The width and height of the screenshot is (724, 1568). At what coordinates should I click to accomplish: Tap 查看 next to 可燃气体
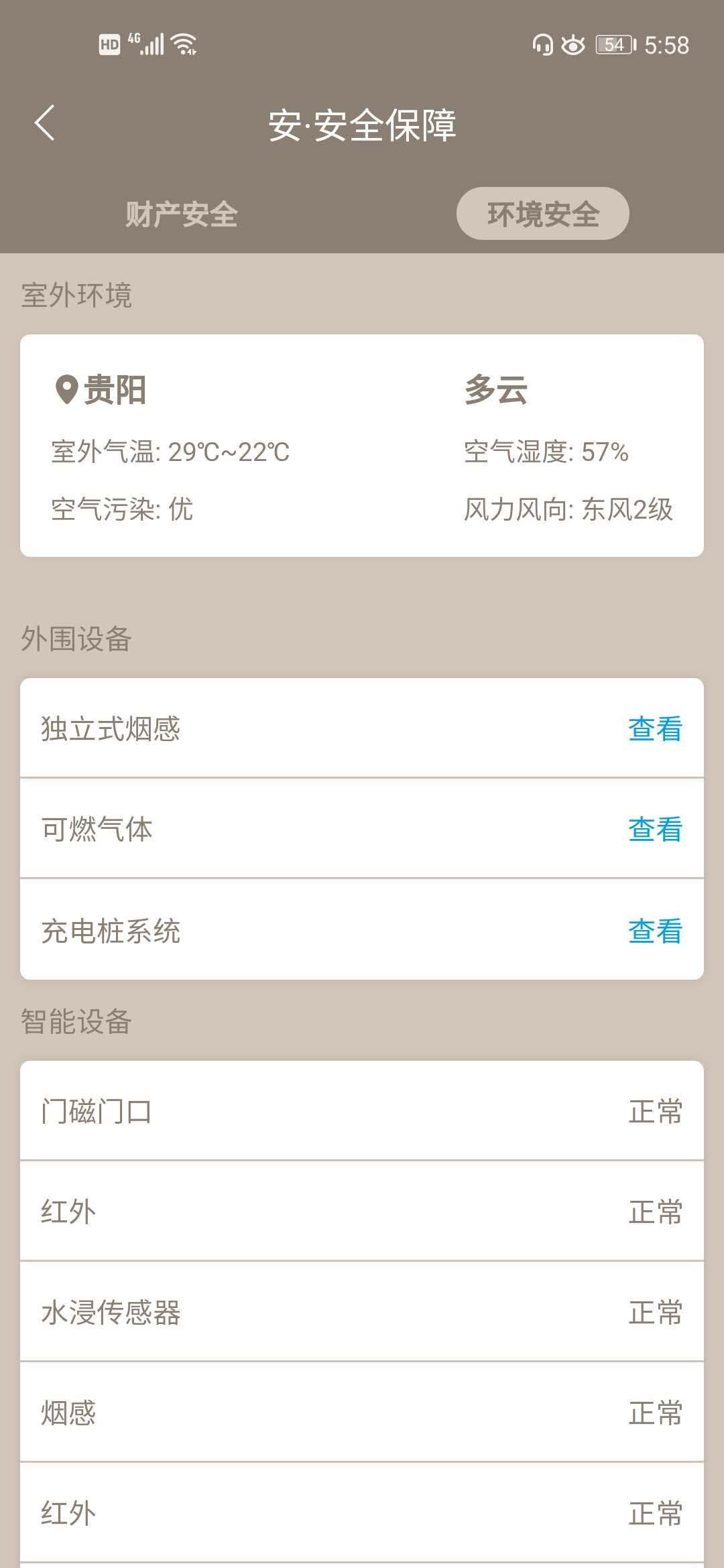(x=655, y=829)
